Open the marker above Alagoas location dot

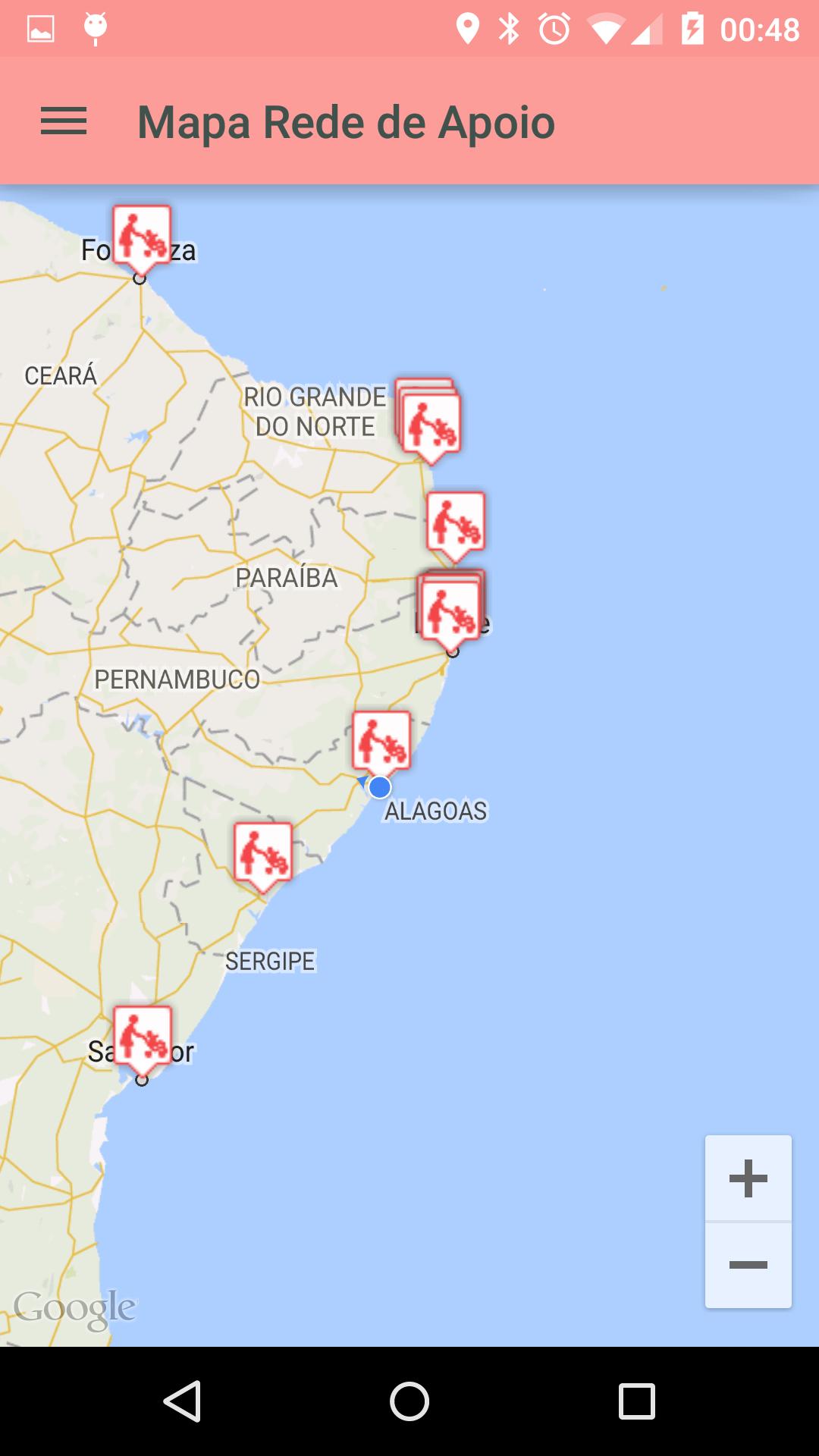click(381, 741)
